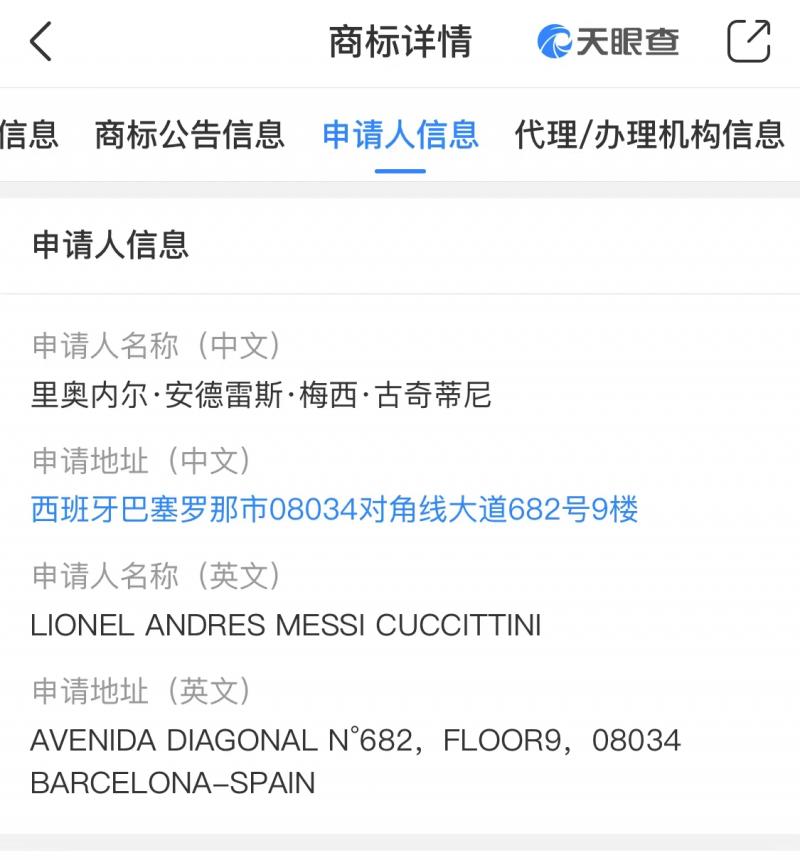Tap the back arrow icon
Image resolution: width=800 pixels, height=860 pixels.
(38, 42)
